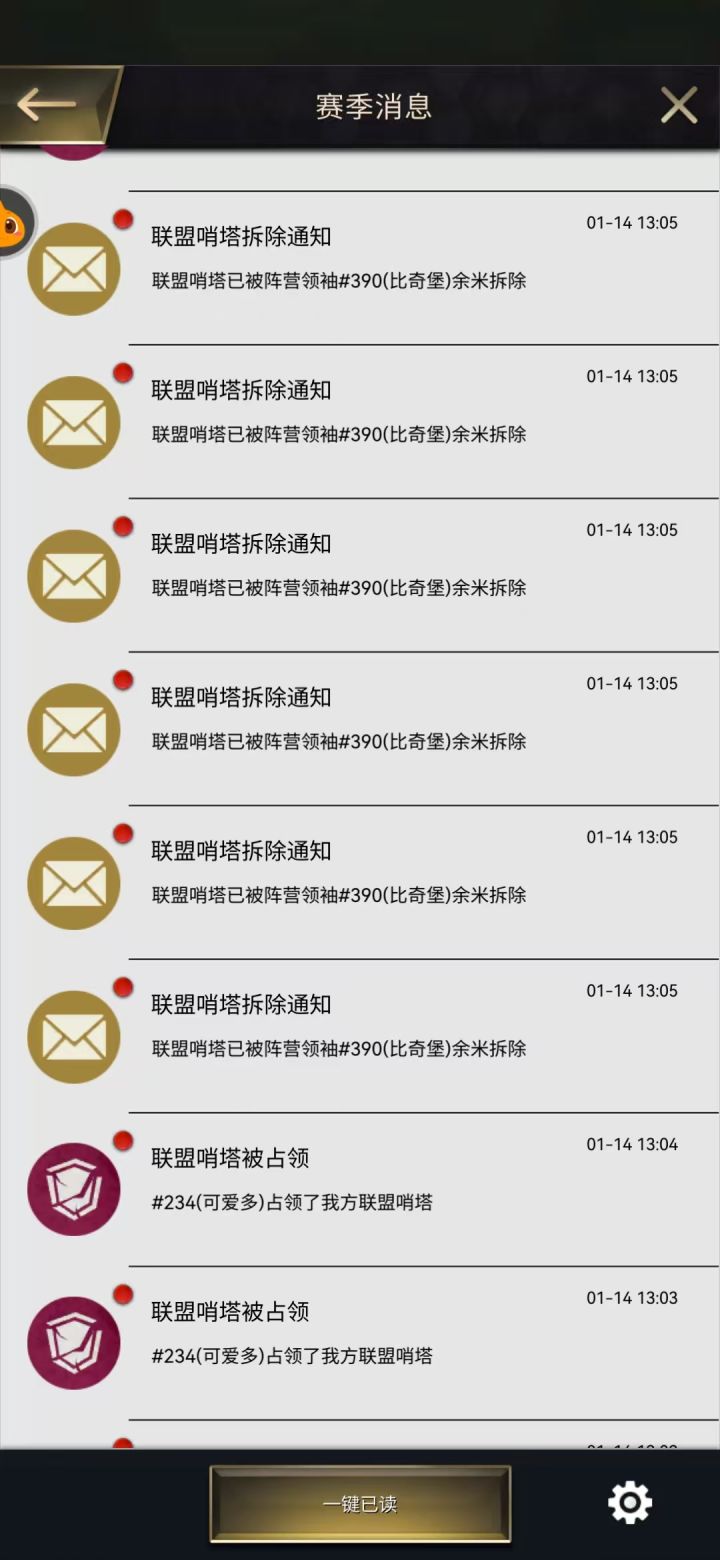Tap the red unread dot on the 13:04 alert
Viewport: 720px width, 1560px height.
122,1141
